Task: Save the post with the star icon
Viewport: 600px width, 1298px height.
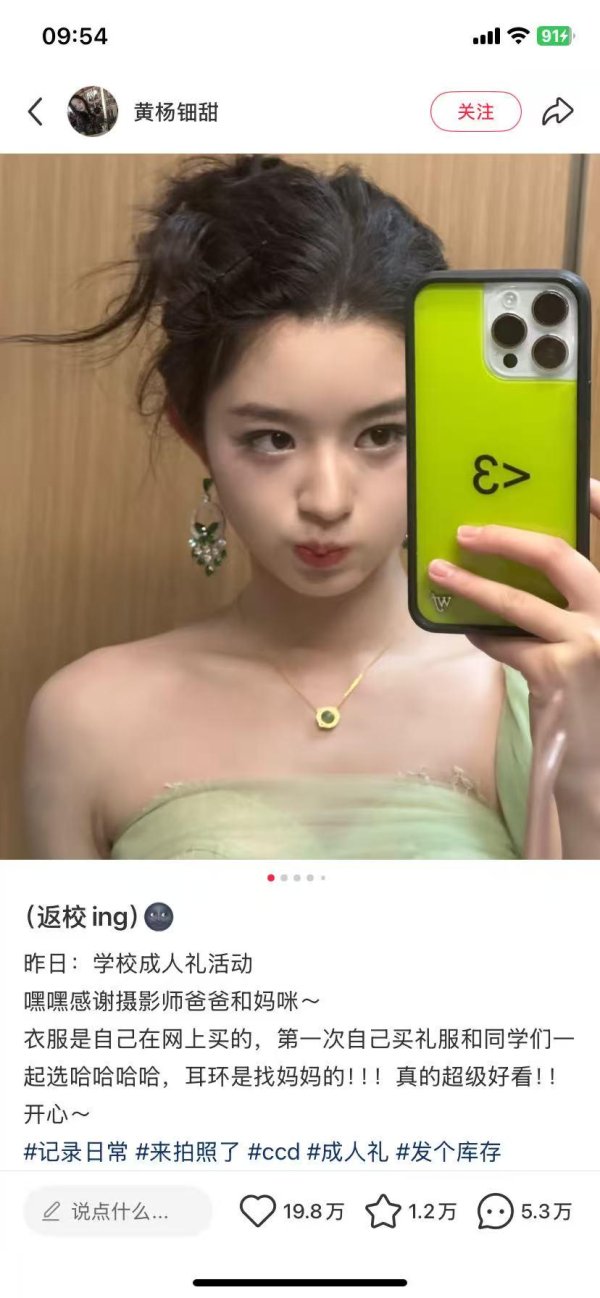Action: 383,1212
